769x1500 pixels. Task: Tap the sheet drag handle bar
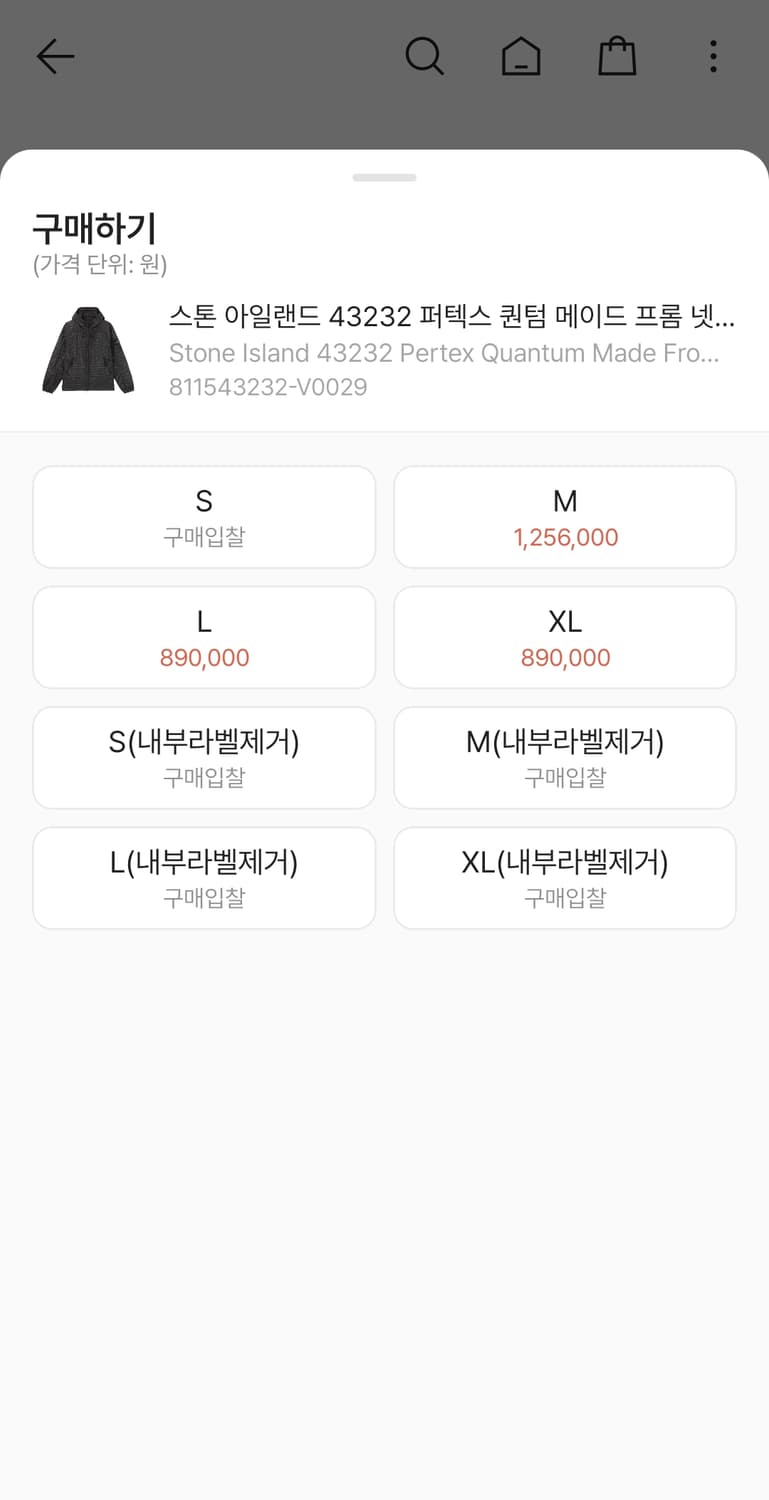click(384, 177)
